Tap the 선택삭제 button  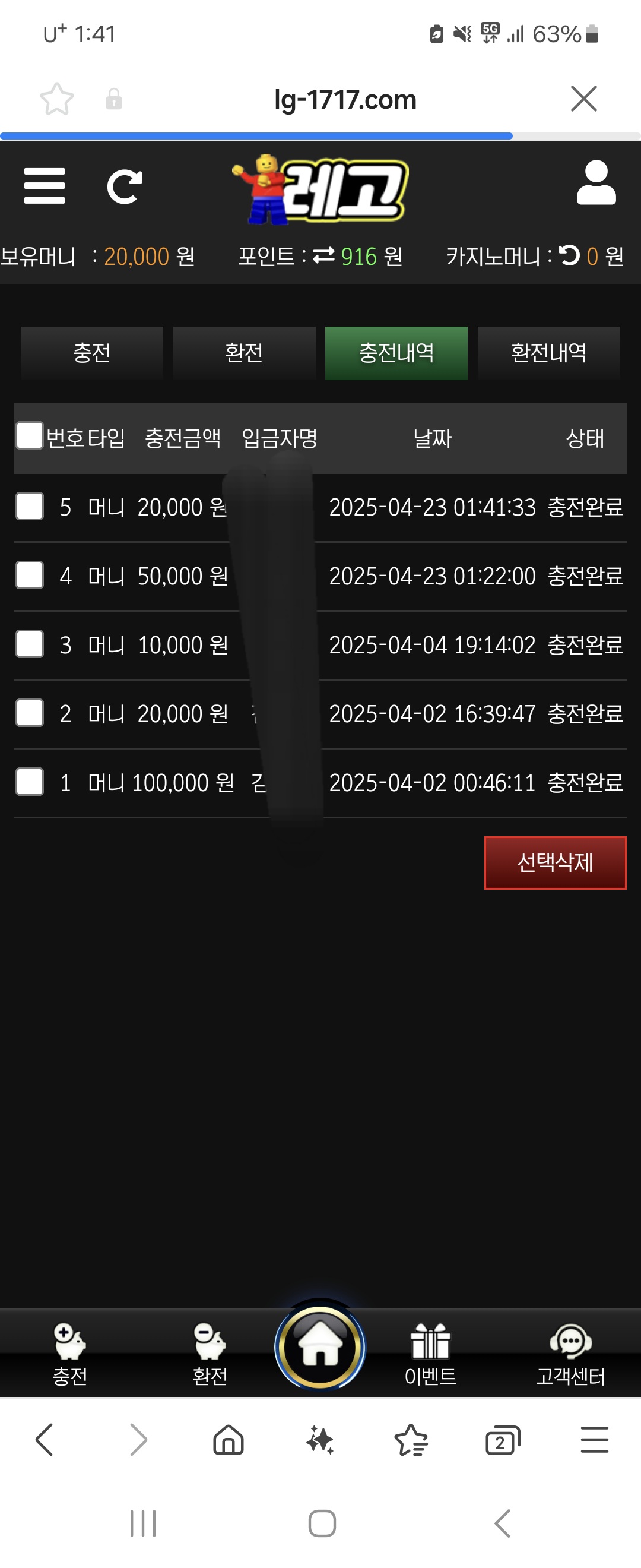coord(554,862)
